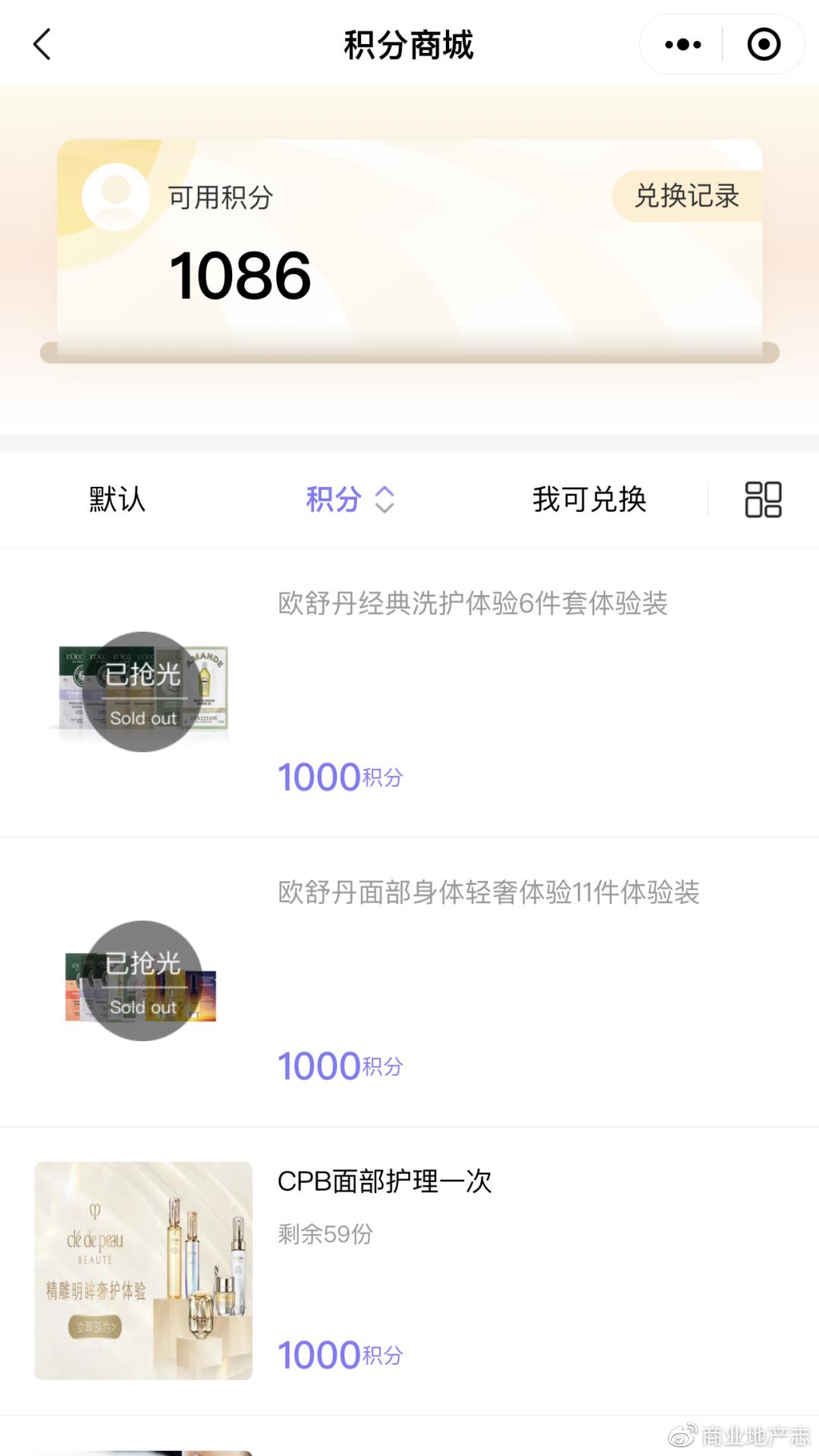Switch to the 默认 sorting tab
This screenshot has width=819, height=1456.
[x=117, y=499]
